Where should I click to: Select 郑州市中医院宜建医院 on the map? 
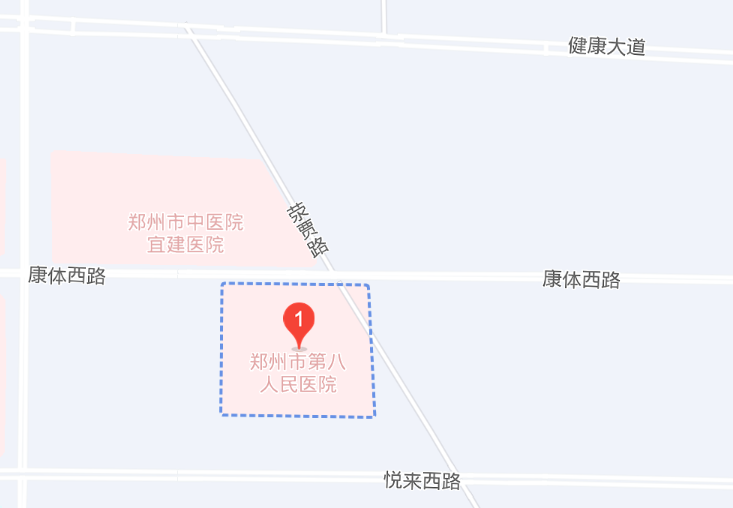pos(186,233)
